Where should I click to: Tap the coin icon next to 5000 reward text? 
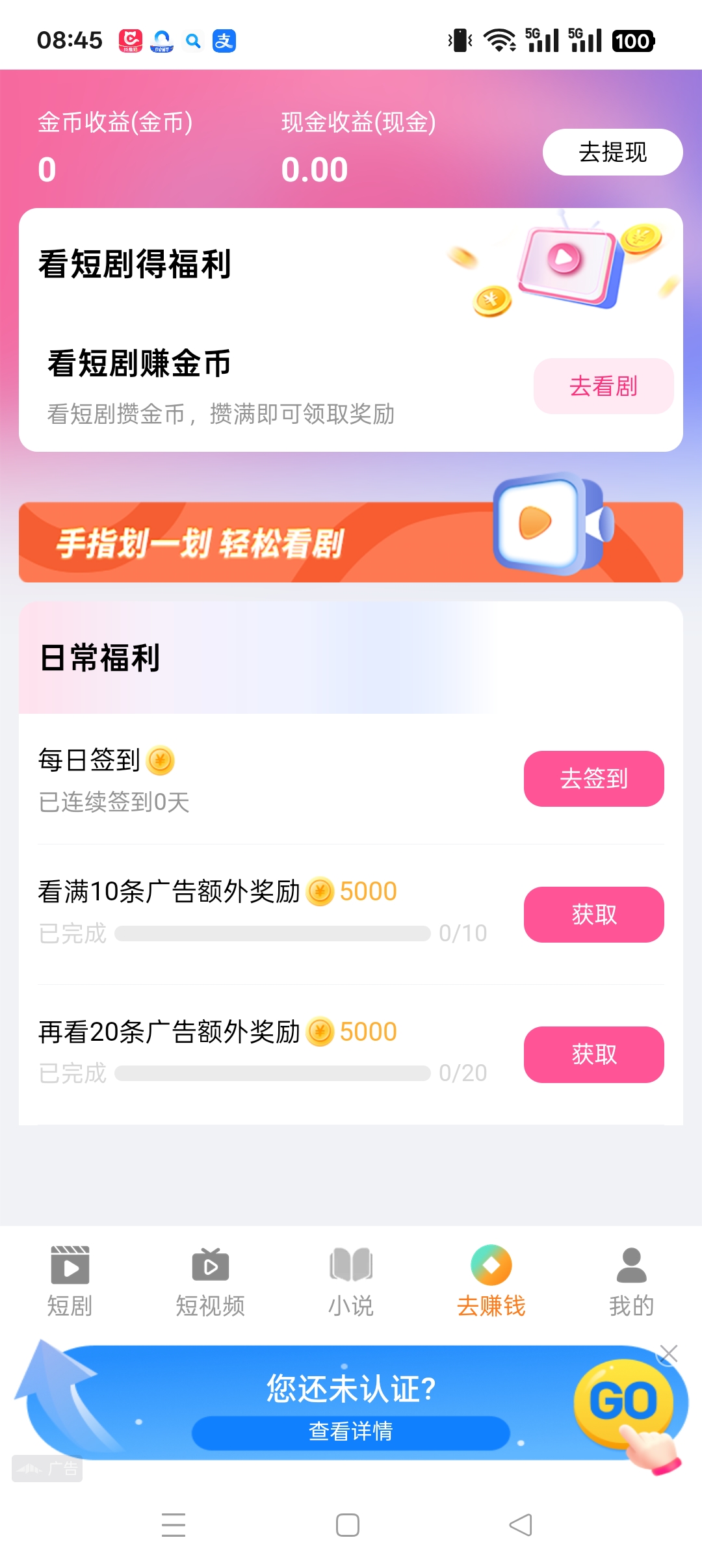pos(320,890)
